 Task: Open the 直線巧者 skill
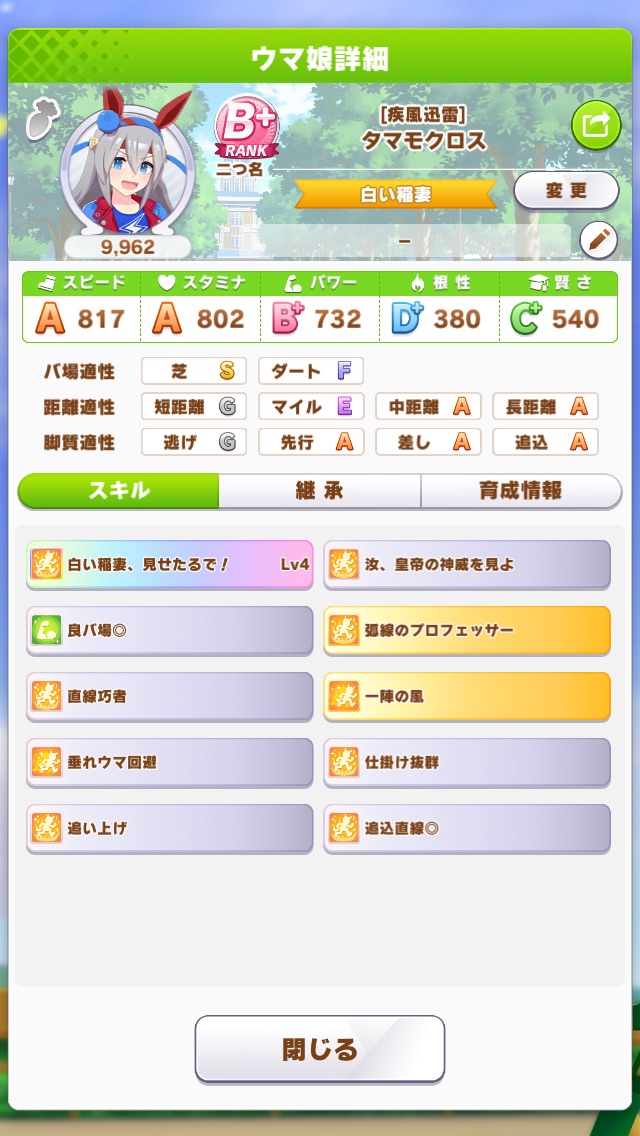pos(170,696)
